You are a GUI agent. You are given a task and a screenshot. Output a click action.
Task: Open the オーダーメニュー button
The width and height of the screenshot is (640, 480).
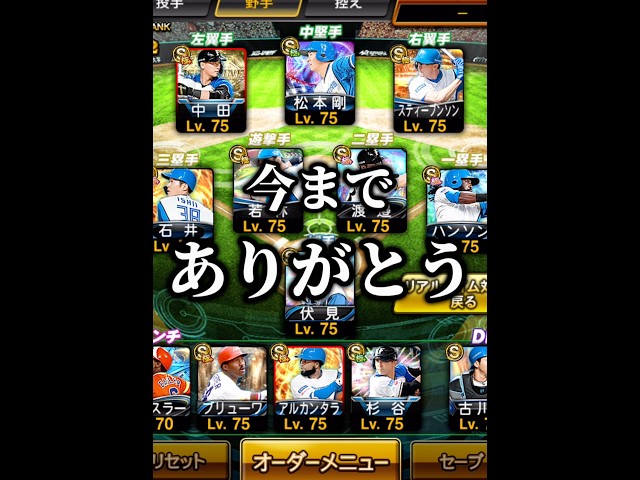[319, 462]
